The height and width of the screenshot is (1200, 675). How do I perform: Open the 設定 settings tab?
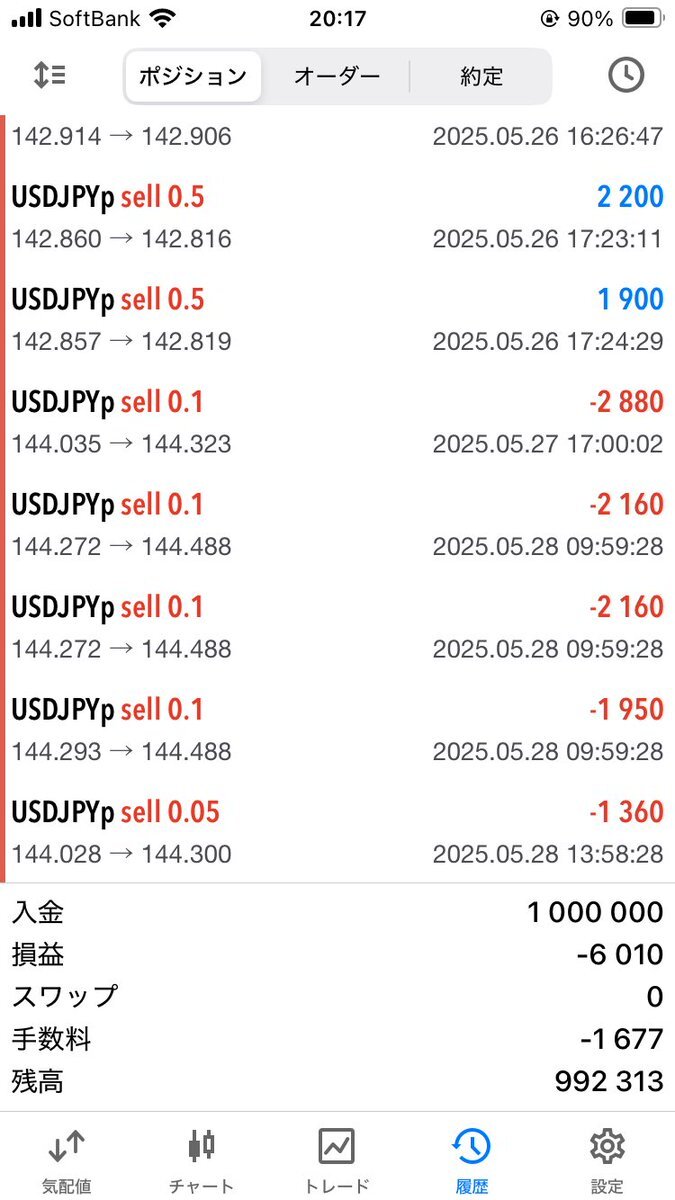pos(607,1160)
